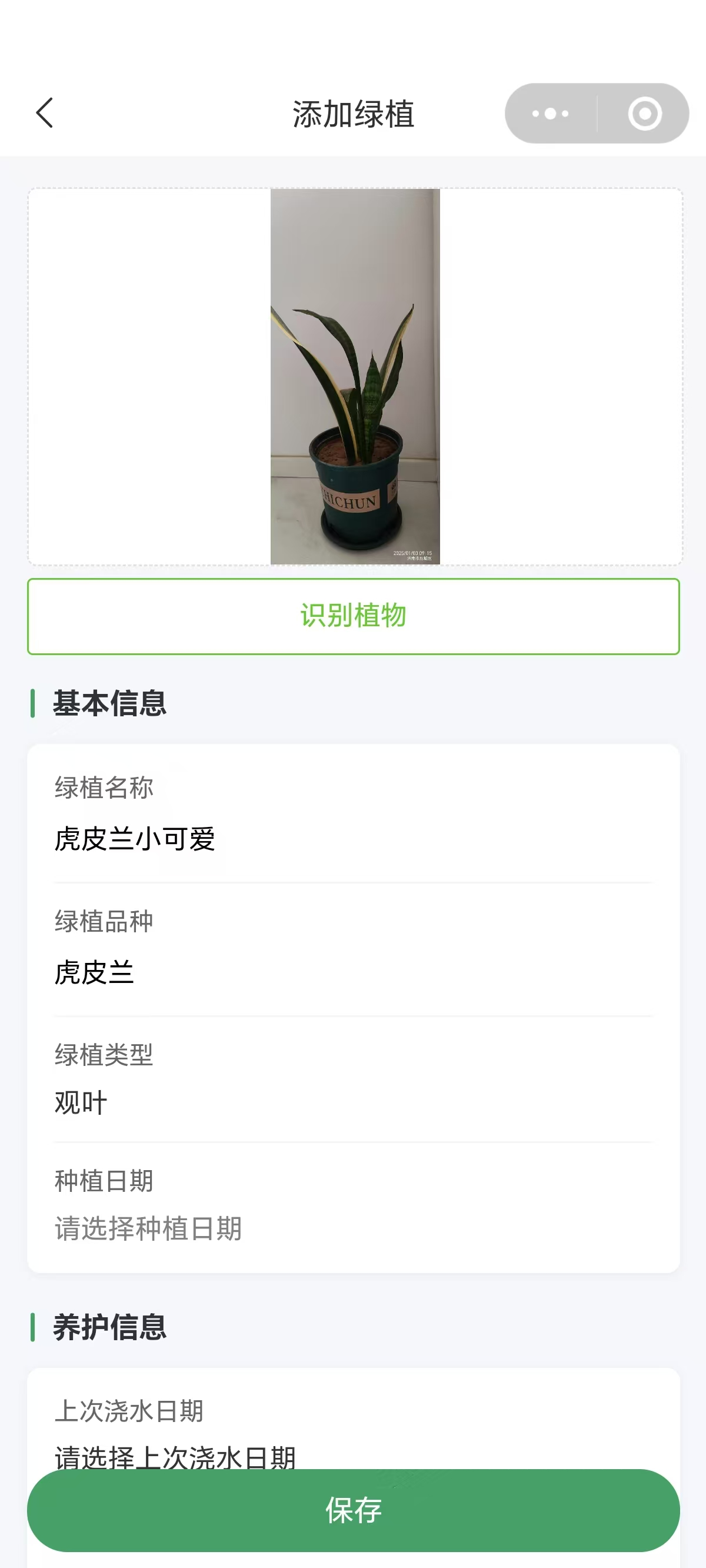Edit the 绿植品种 field
706x1568 pixels.
tap(353, 972)
